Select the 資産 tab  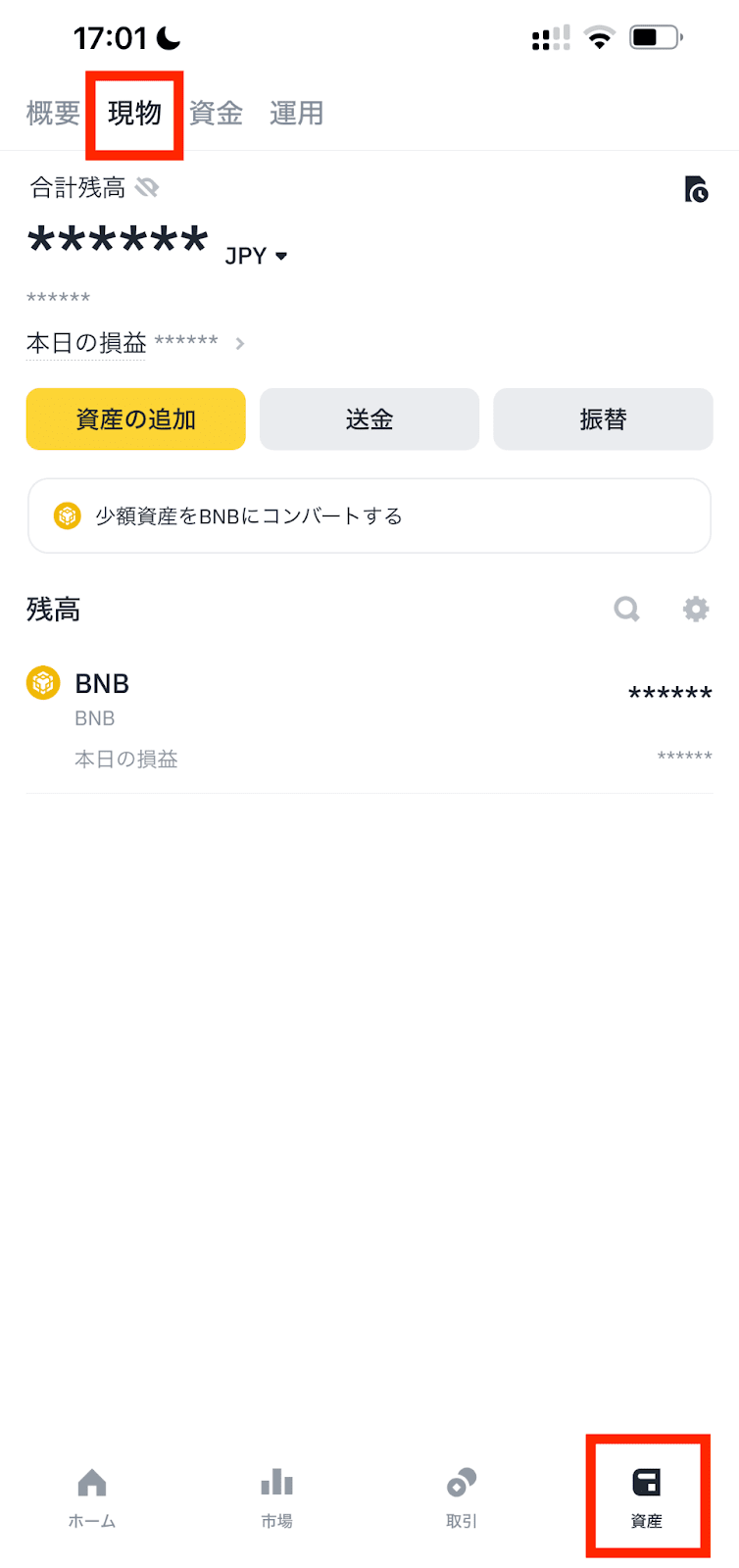(x=647, y=1497)
